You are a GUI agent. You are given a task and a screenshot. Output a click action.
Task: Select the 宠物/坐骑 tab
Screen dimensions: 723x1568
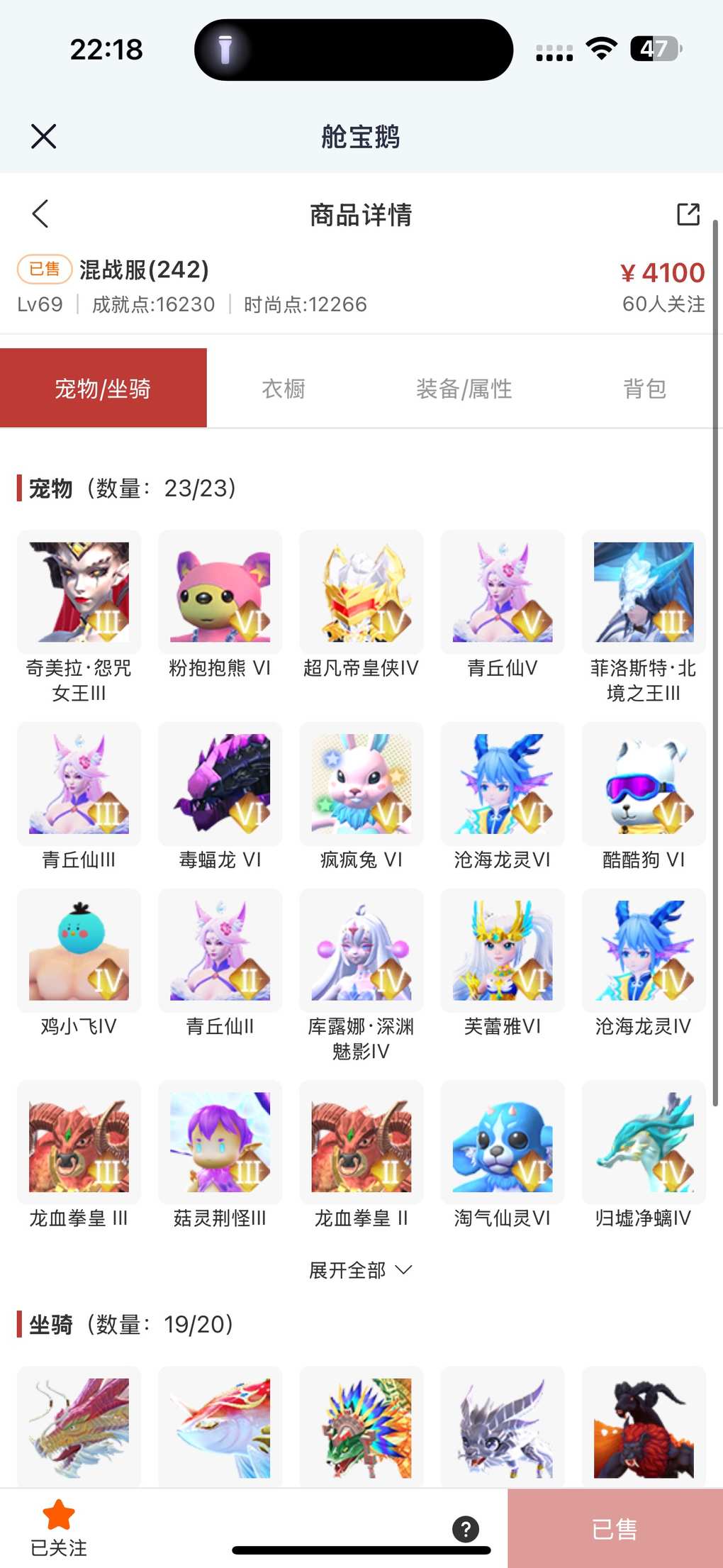pyautogui.click(x=103, y=389)
